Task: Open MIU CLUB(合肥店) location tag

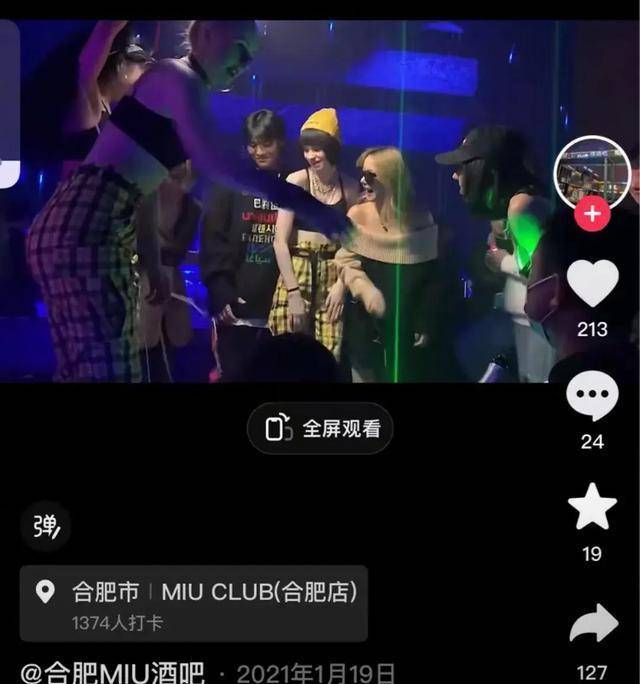Action: [x=194, y=603]
